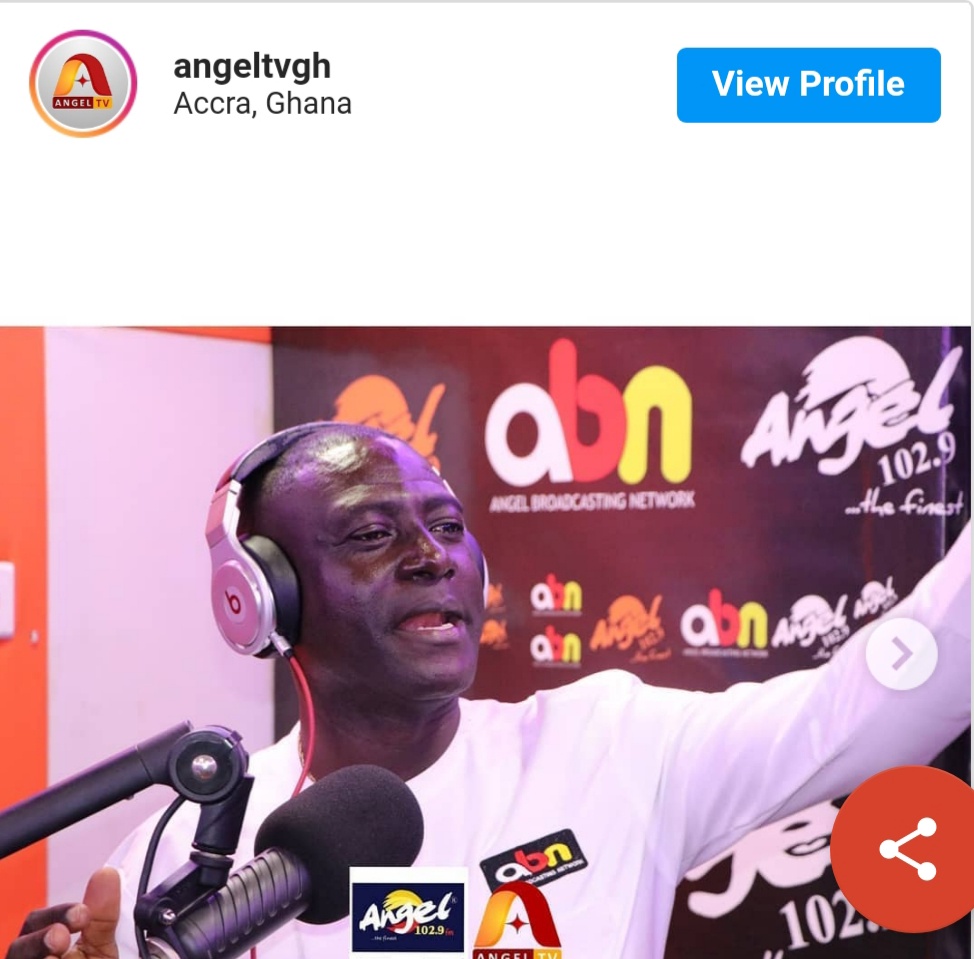The width and height of the screenshot is (974, 959).
Task: Tap the View Profile button
Action: click(808, 85)
